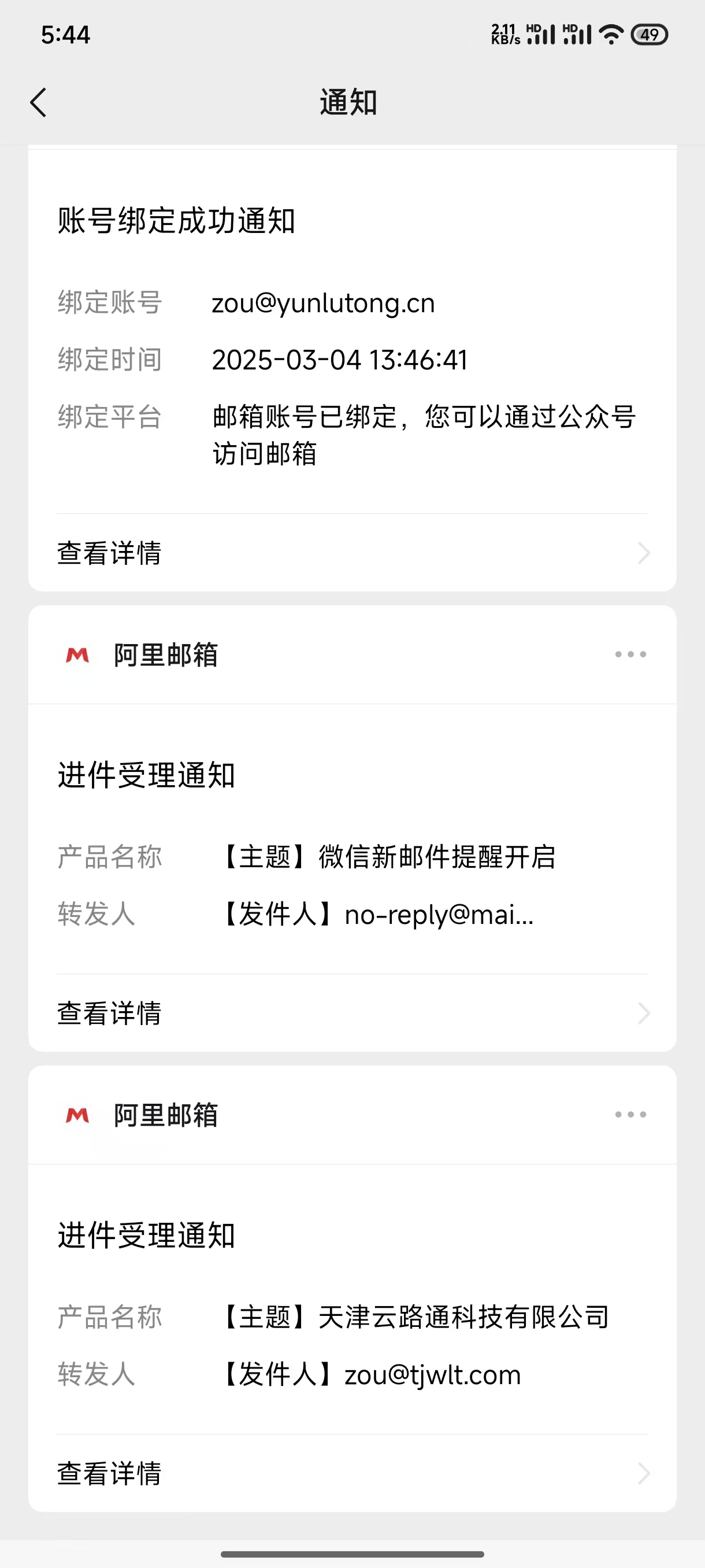Screen dimensions: 705x1568
Task: Open 查看详情 under 账号绑定成功通知
Action: click(x=352, y=553)
